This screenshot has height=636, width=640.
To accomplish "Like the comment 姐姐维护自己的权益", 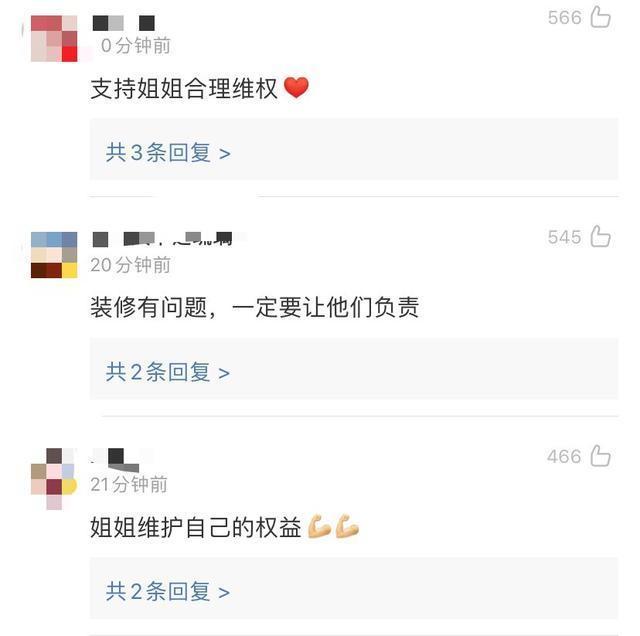I will pyautogui.click(x=600, y=457).
